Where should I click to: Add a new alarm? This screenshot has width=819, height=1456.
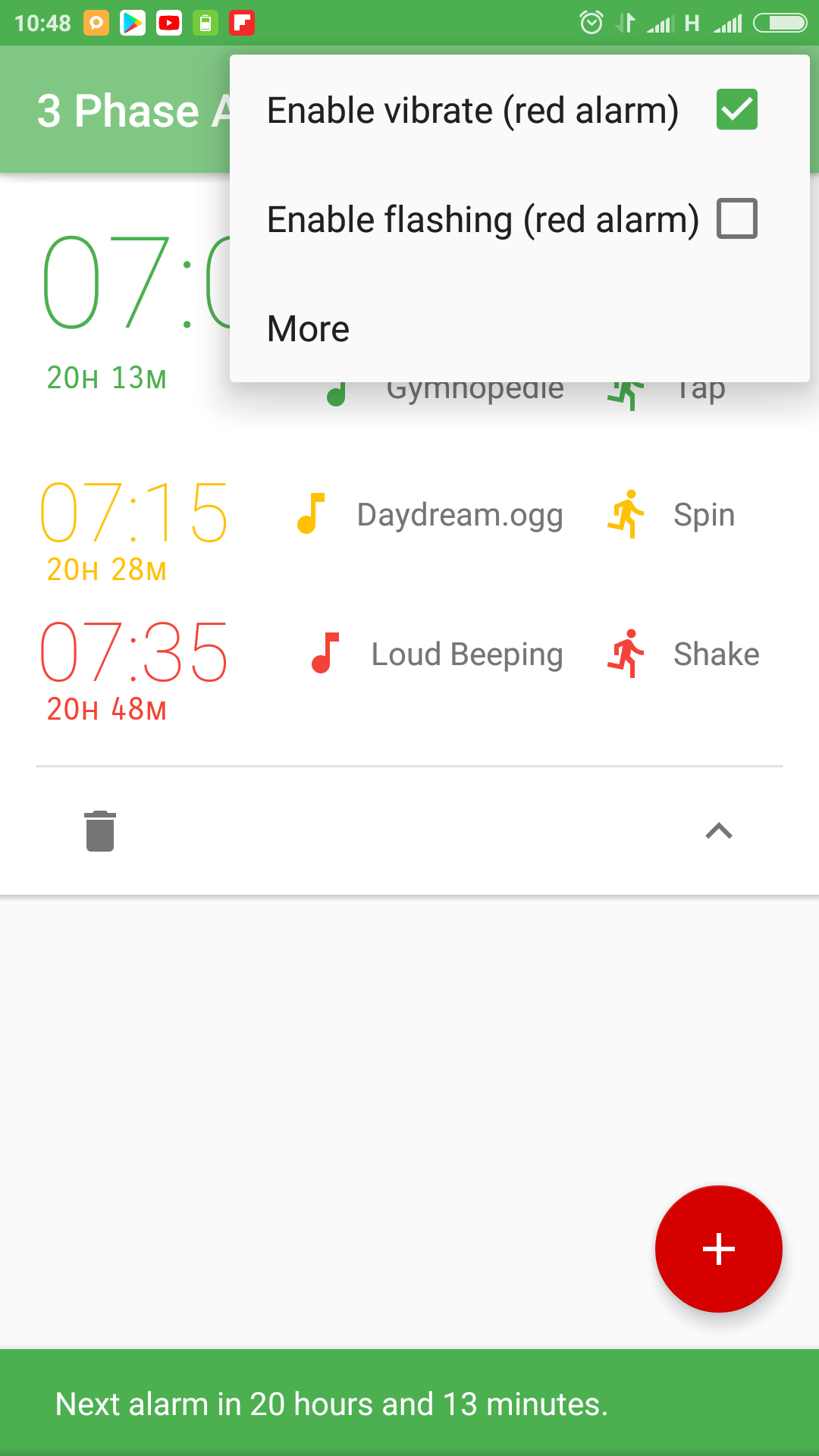pyautogui.click(x=718, y=1249)
